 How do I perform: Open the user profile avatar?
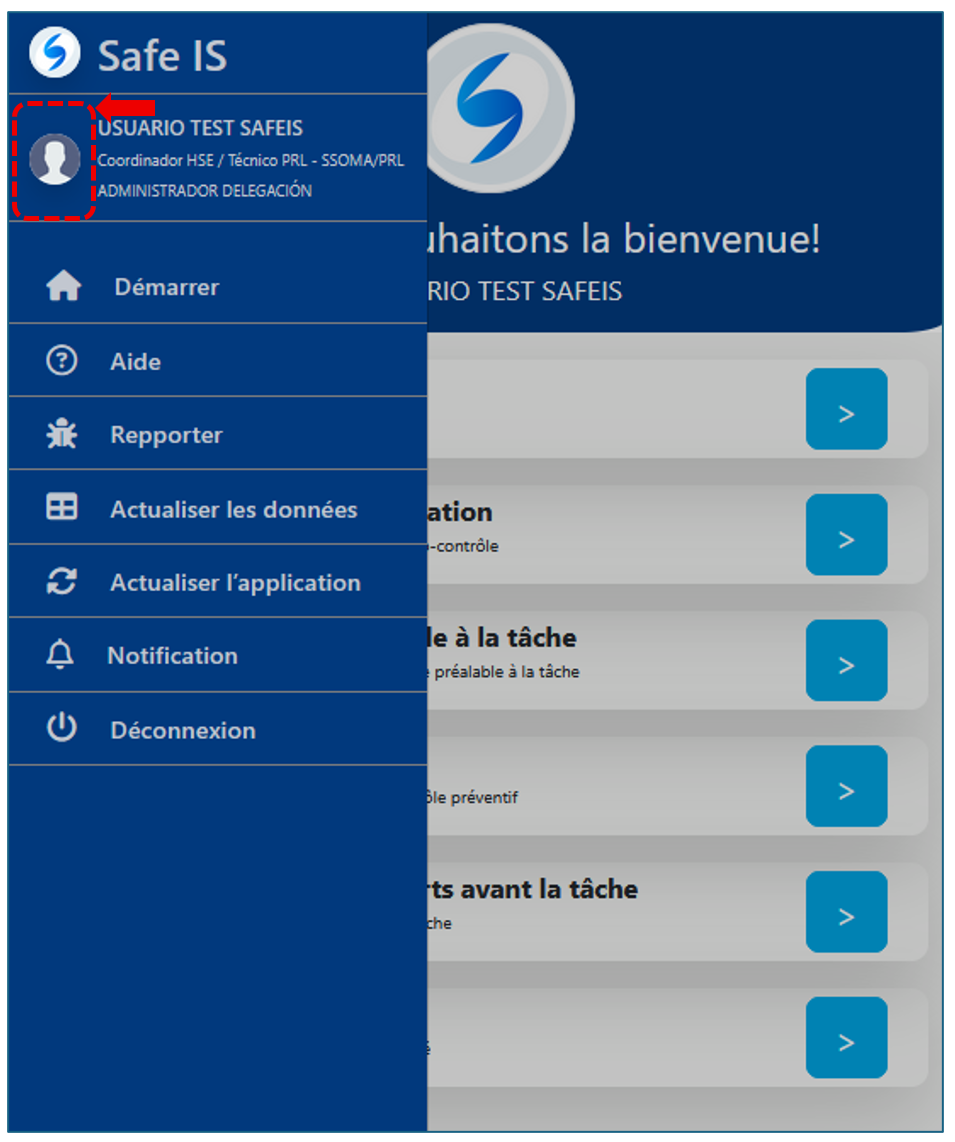tap(54, 159)
